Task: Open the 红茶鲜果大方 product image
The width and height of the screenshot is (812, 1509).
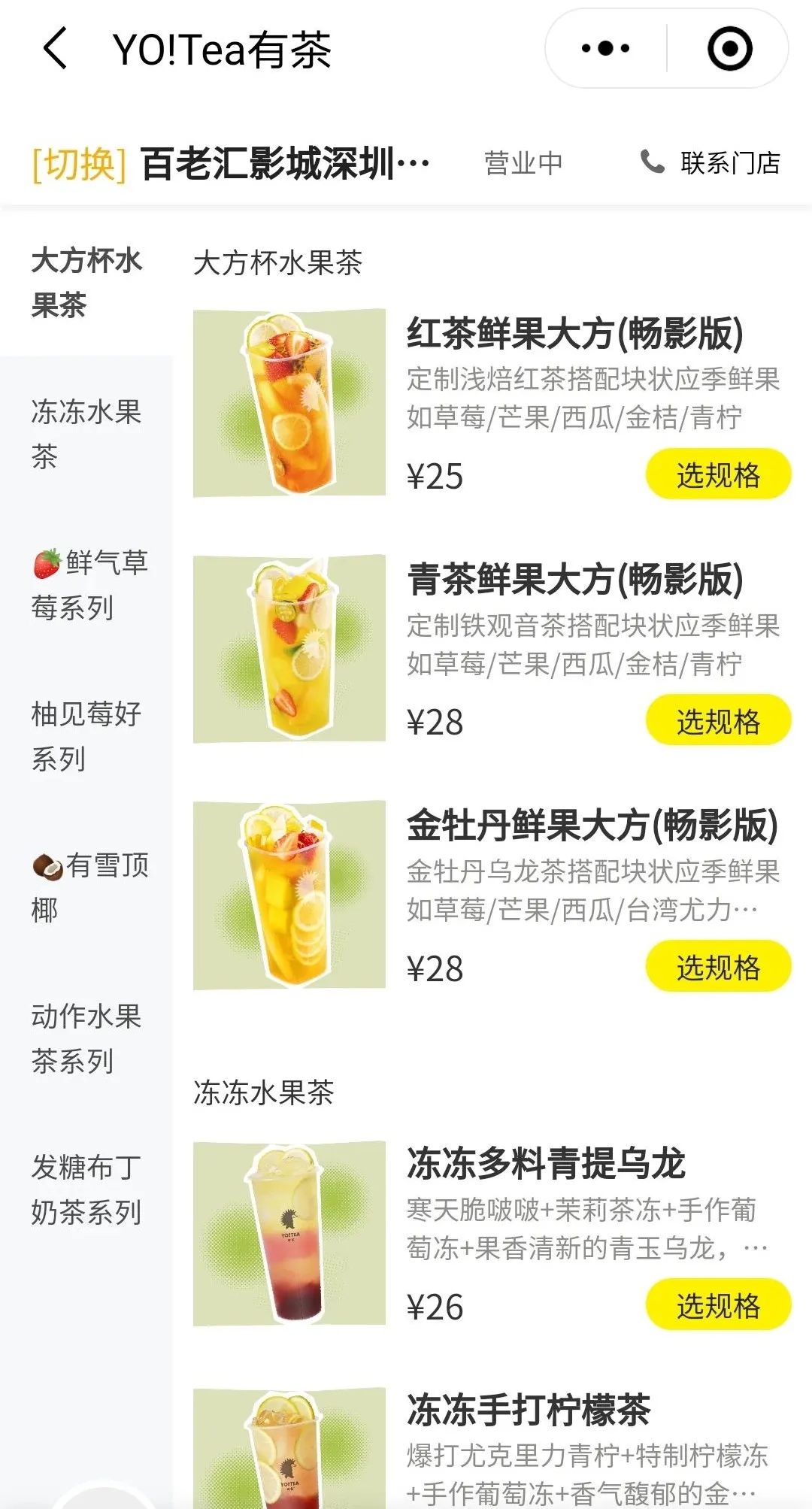Action: [x=289, y=402]
